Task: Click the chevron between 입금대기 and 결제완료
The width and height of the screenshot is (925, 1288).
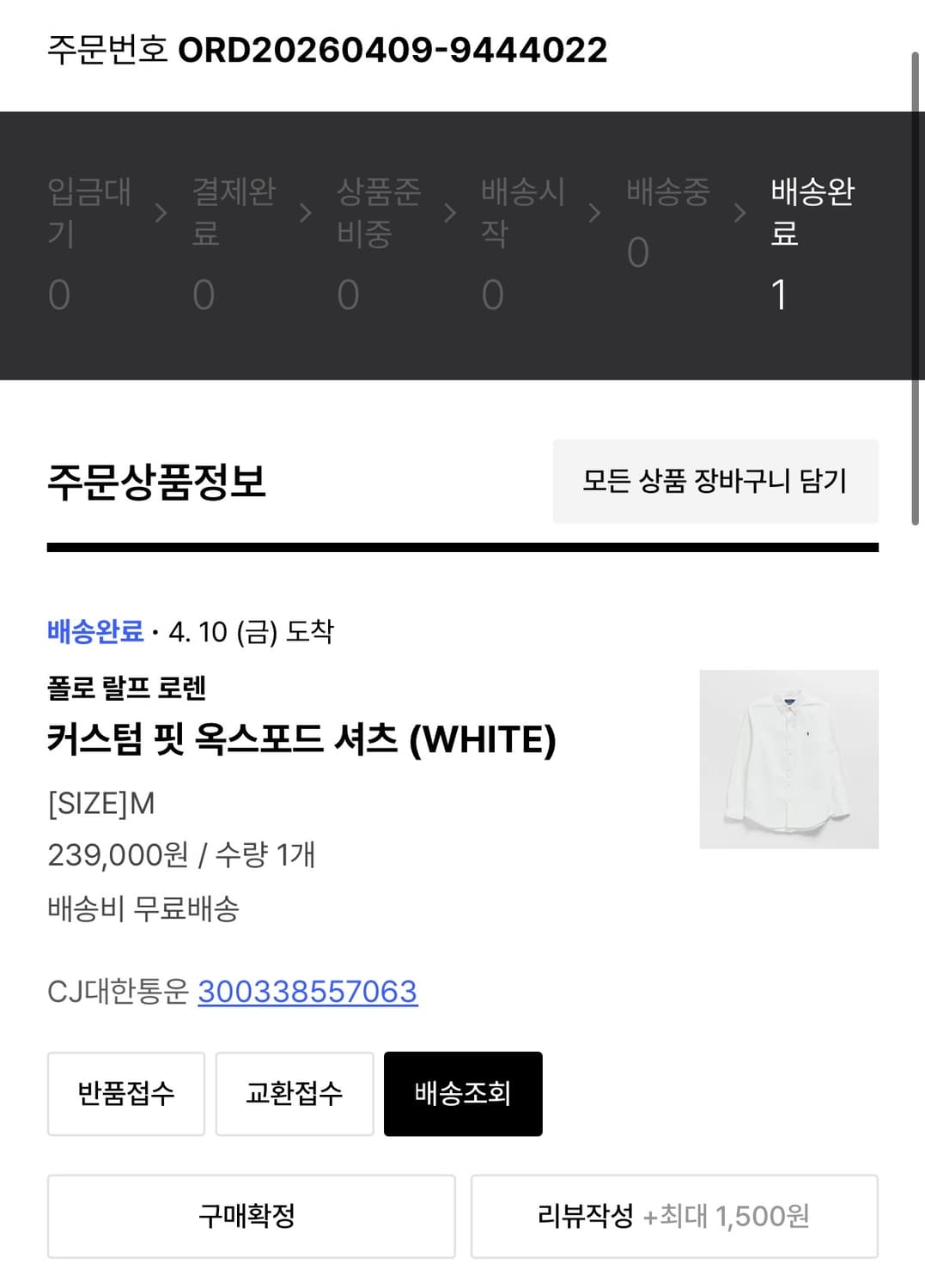Action: tap(161, 213)
